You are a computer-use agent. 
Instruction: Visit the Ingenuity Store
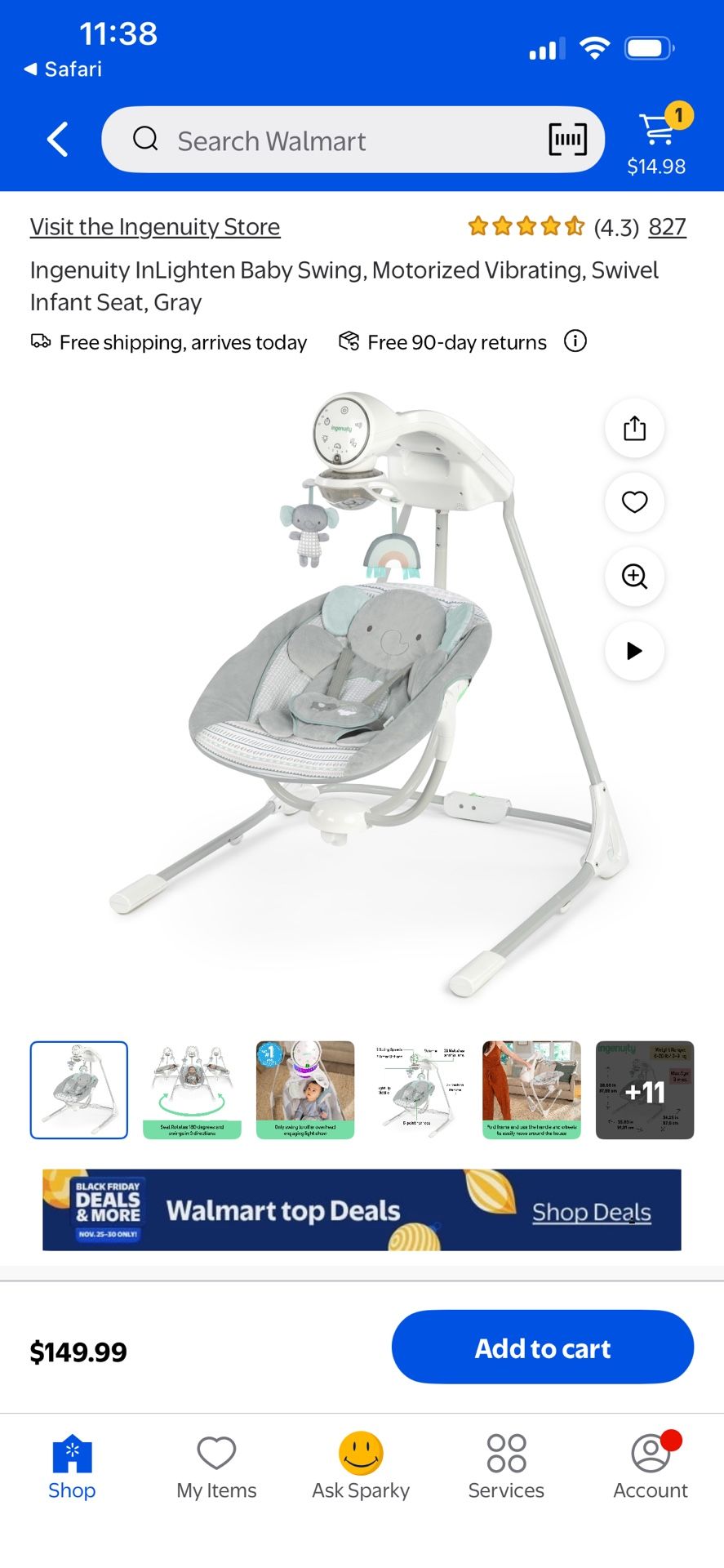[155, 226]
